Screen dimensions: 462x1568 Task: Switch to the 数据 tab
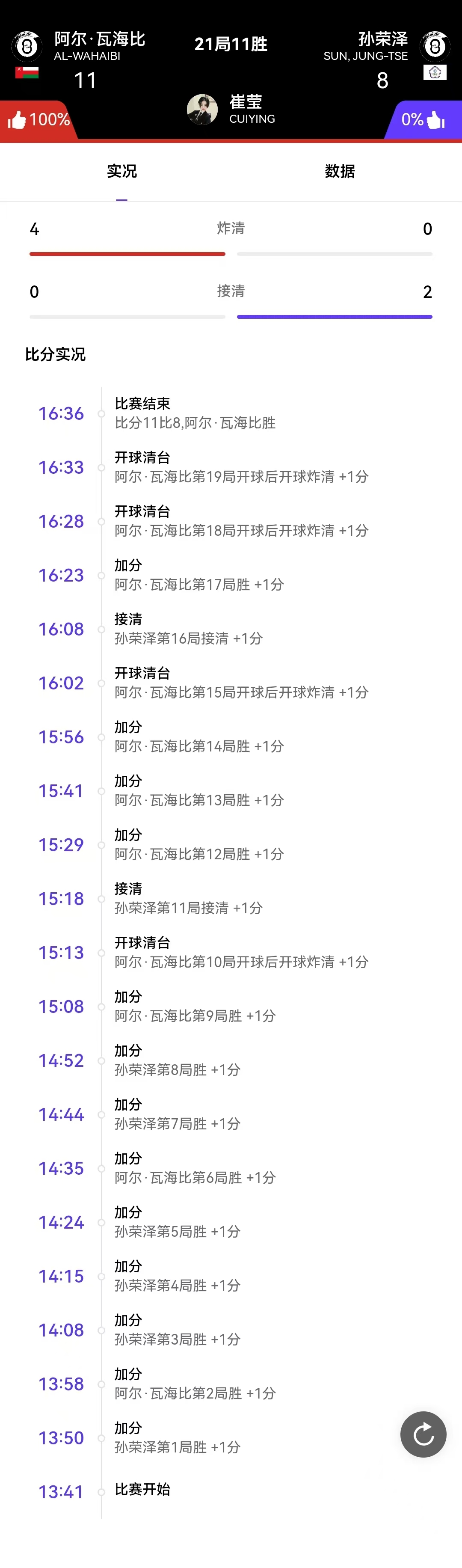pos(340,172)
